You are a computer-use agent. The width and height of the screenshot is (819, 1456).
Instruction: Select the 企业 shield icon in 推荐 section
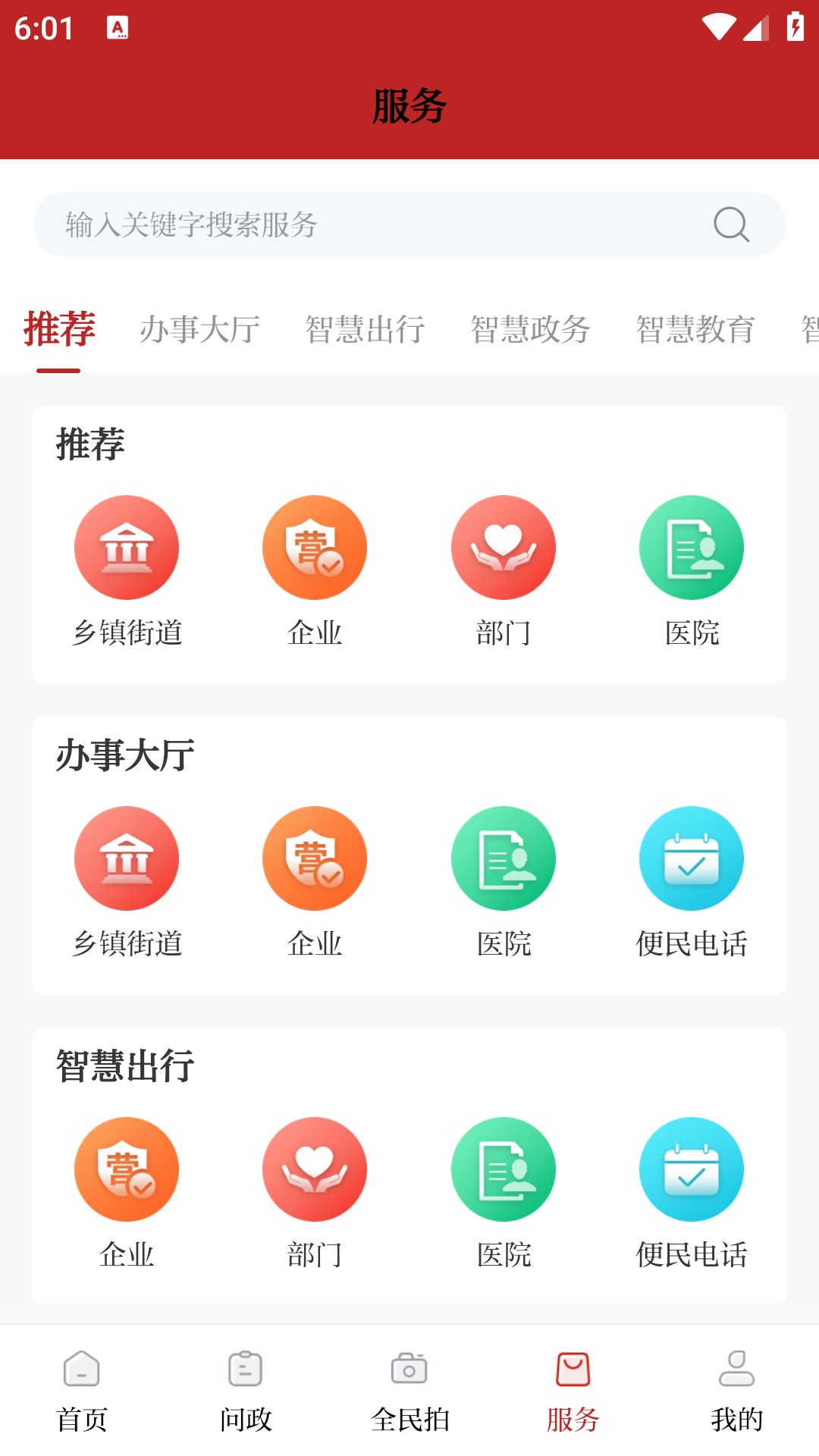315,547
